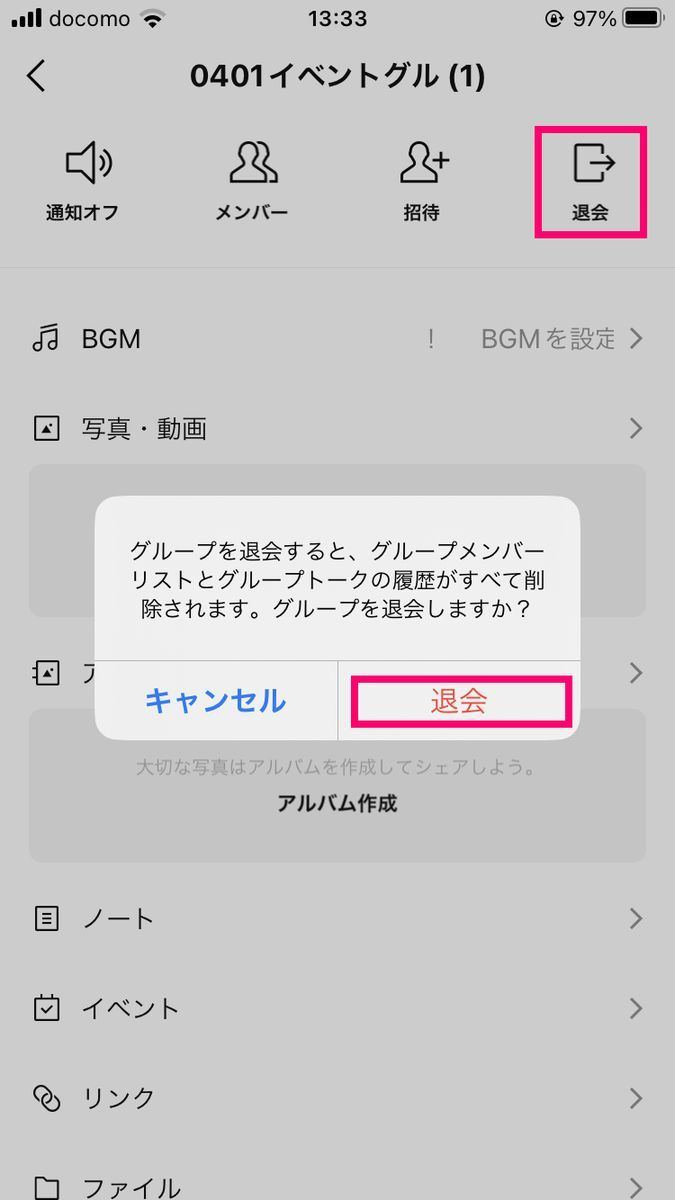Open the BGM setting row

pyautogui.click(x=337, y=339)
